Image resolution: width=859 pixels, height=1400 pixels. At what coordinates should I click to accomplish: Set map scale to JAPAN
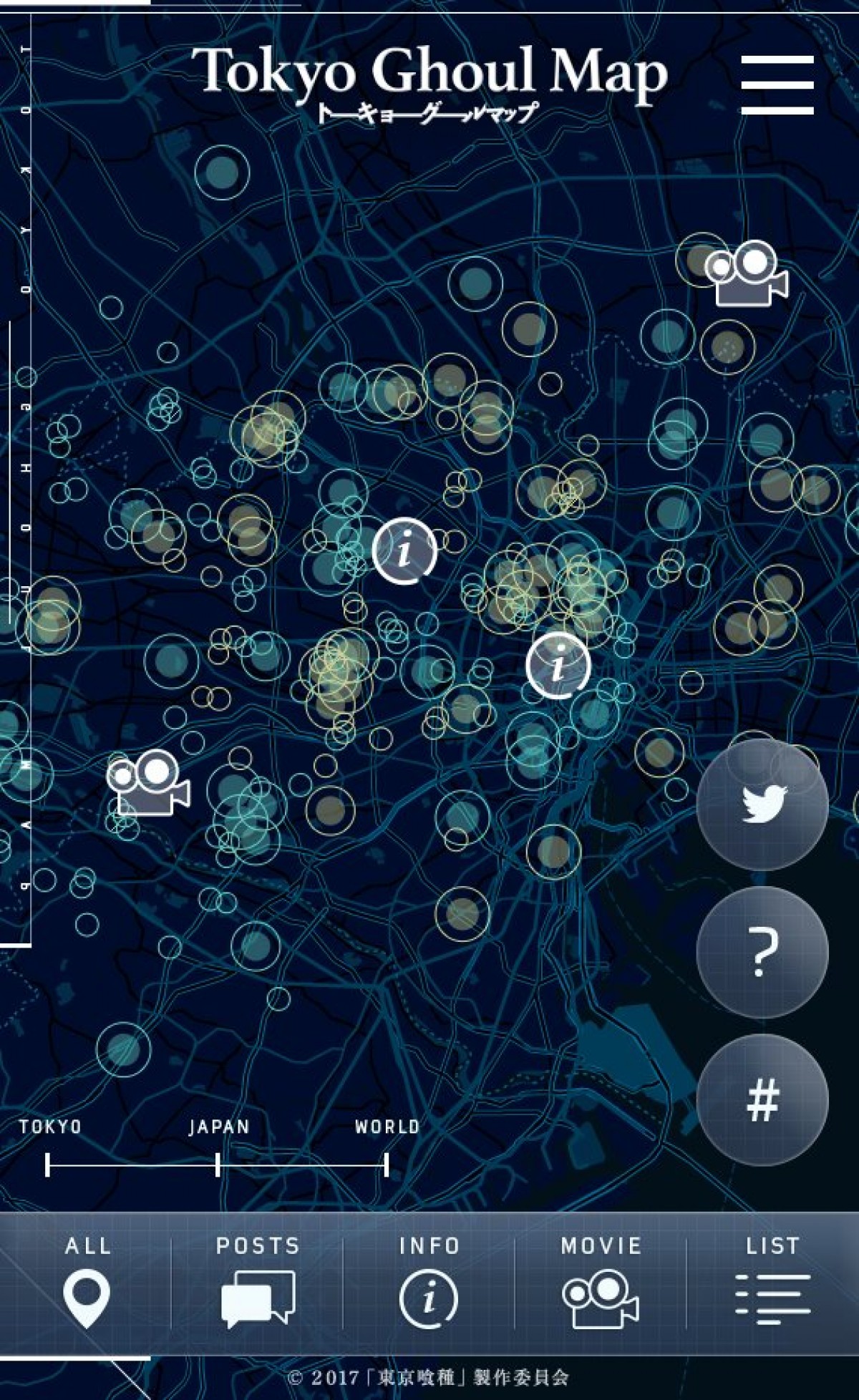pos(218,1165)
